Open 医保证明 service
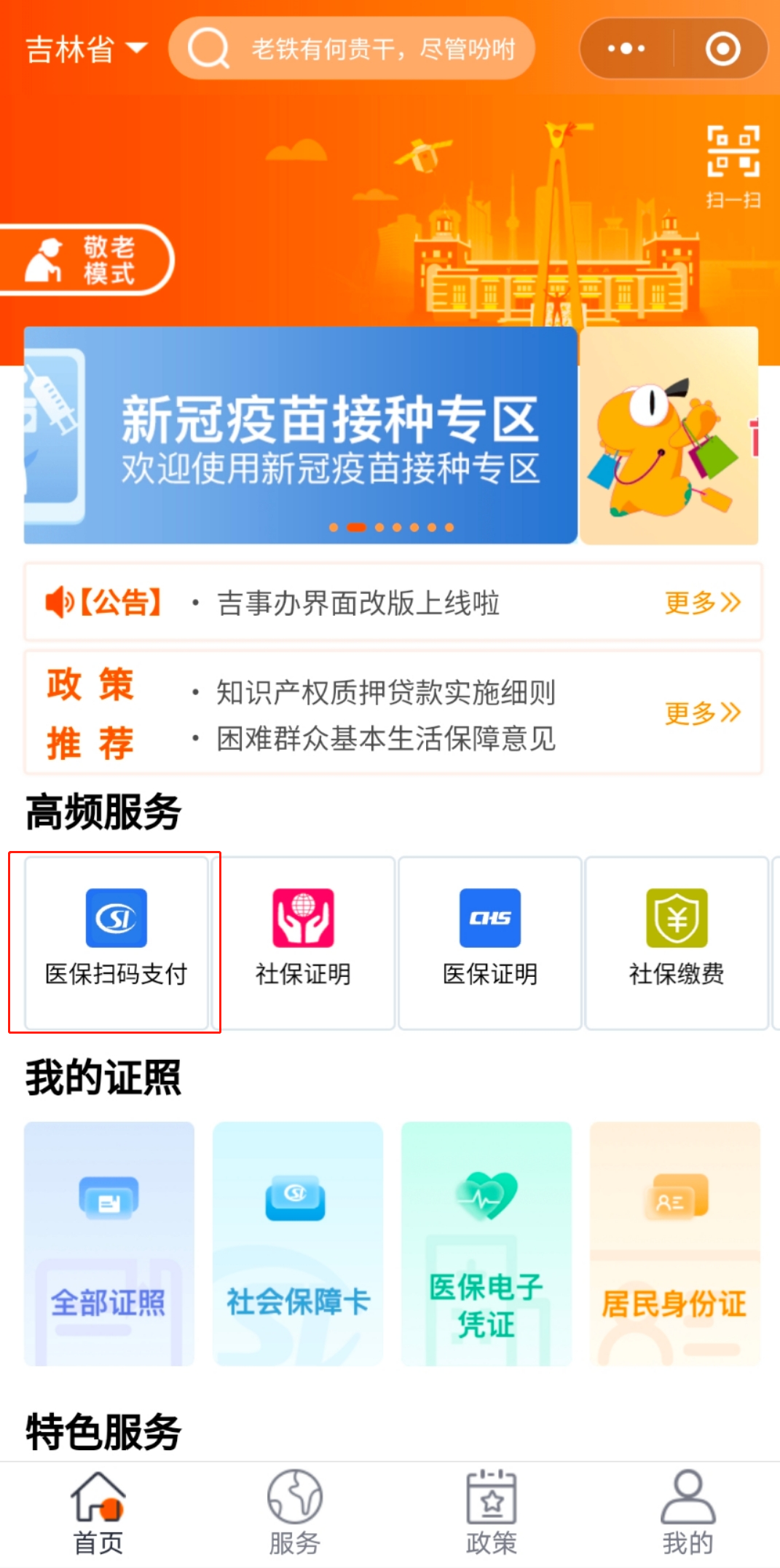Viewport: 780px width, 1568px height. (x=490, y=943)
